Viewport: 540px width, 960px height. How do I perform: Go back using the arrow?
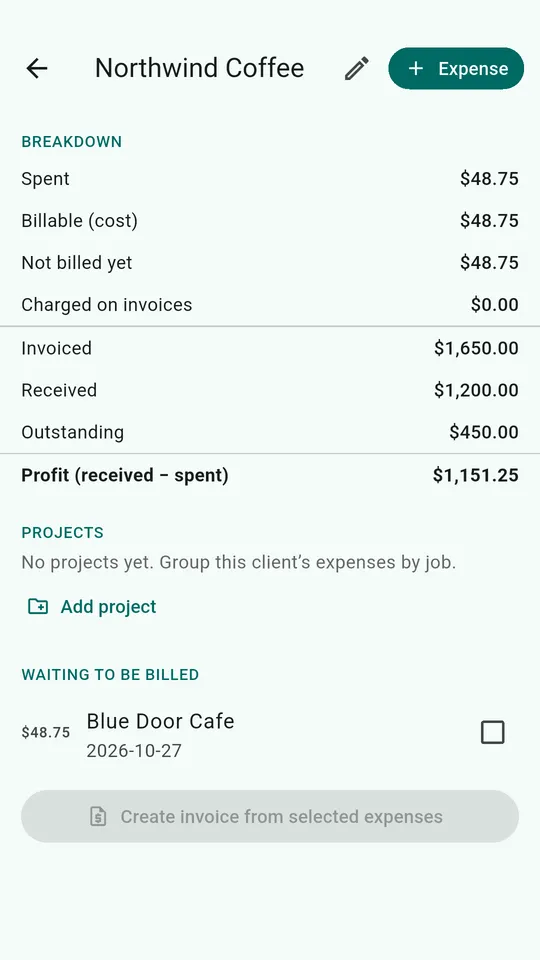pos(37,68)
